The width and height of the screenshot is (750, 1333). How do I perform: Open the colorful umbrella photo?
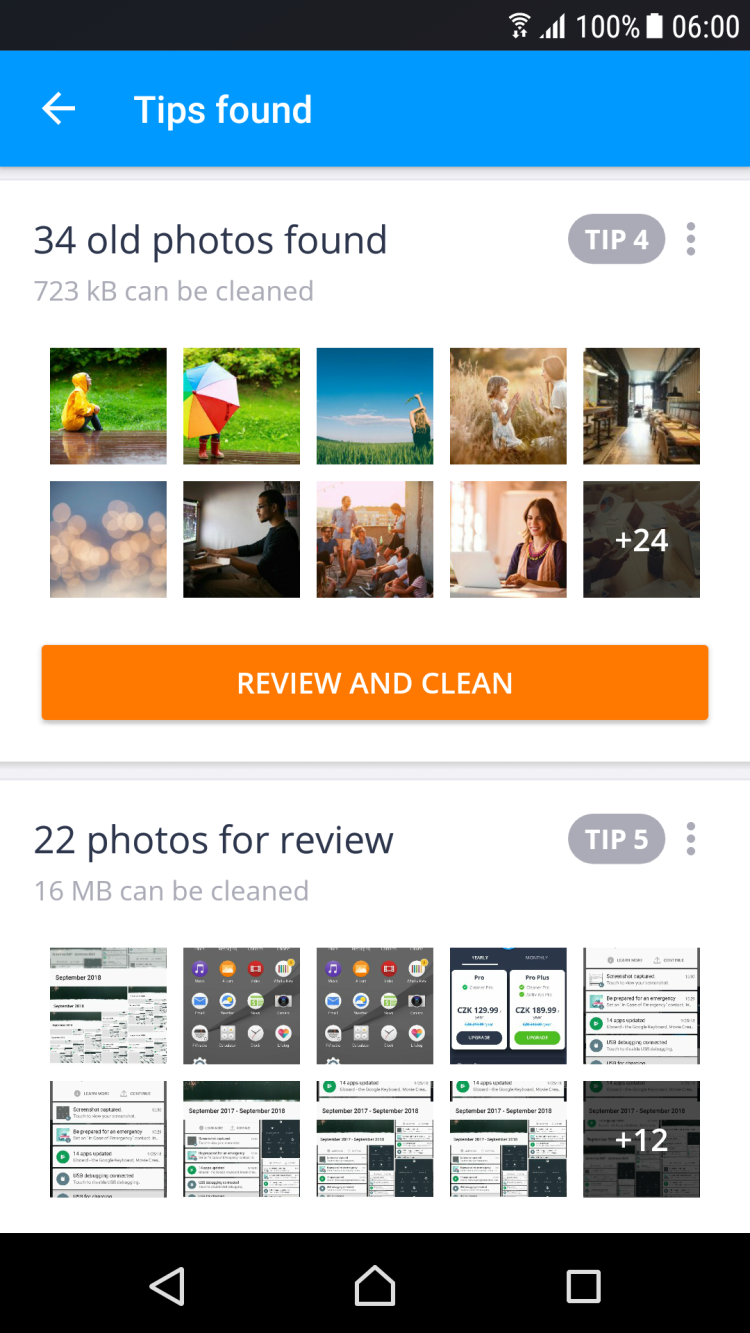[241, 406]
